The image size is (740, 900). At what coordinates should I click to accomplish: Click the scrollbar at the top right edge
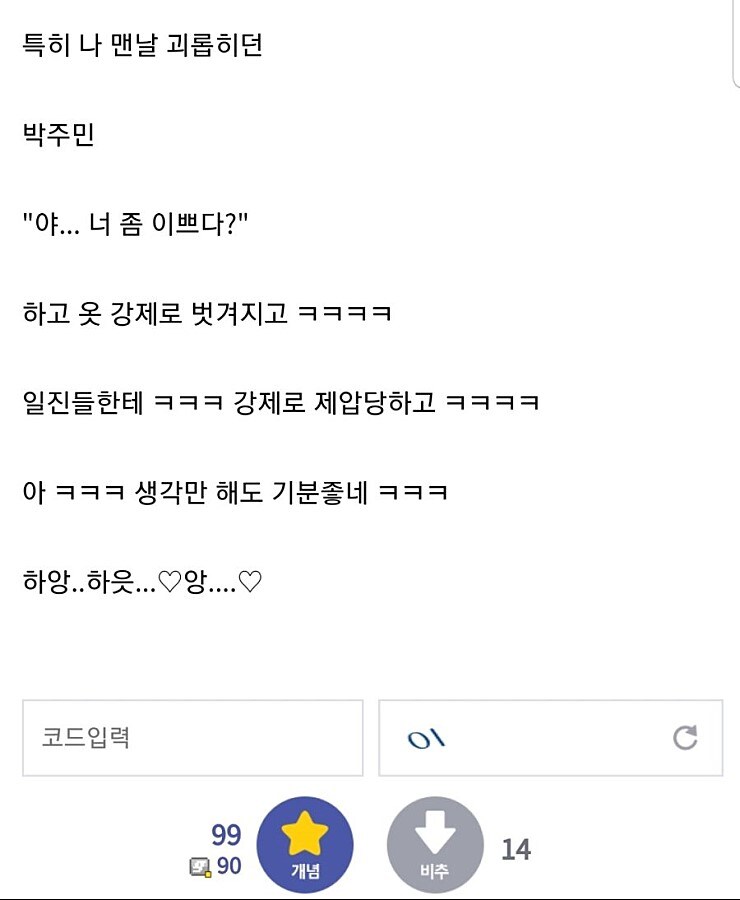pyautogui.click(x=734, y=40)
